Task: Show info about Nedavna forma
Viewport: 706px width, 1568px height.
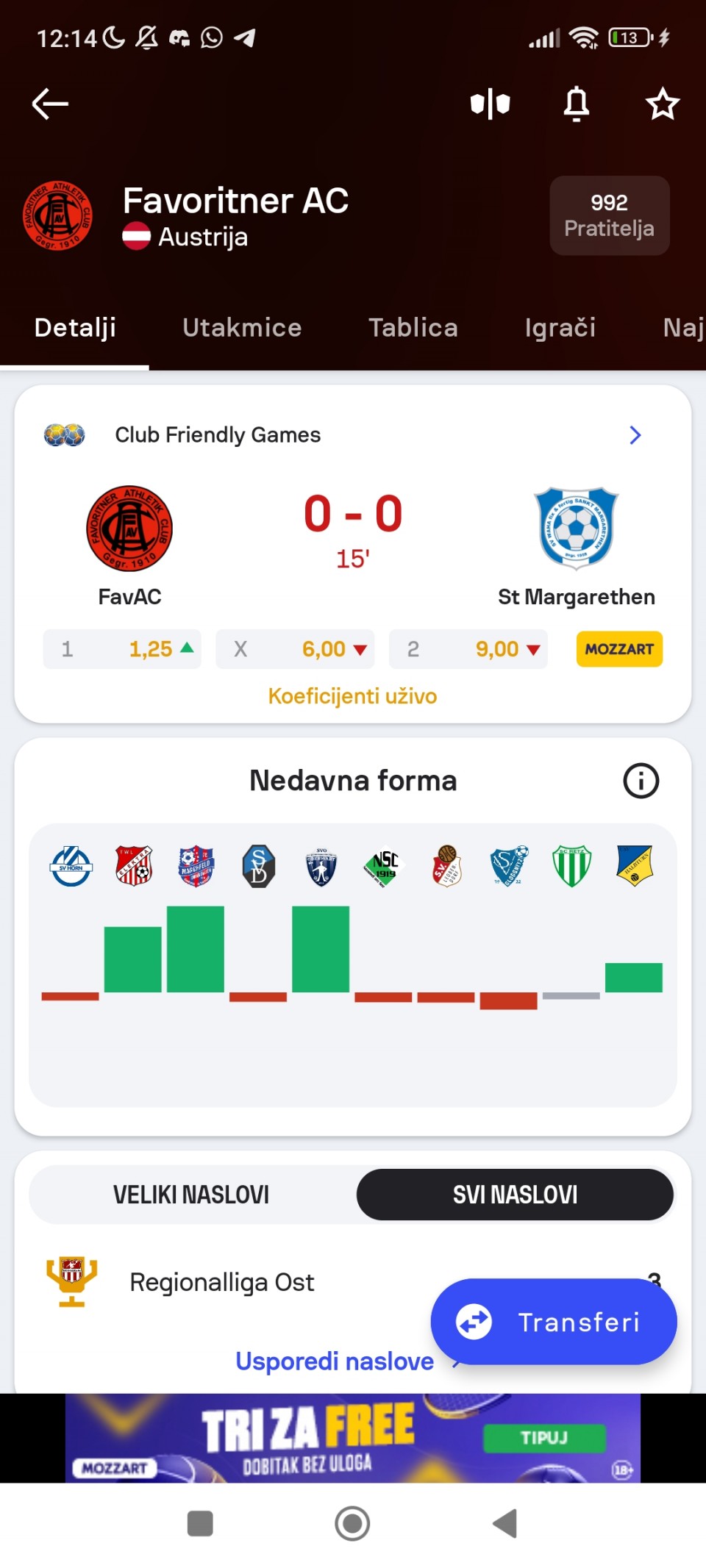Action: [641, 781]
